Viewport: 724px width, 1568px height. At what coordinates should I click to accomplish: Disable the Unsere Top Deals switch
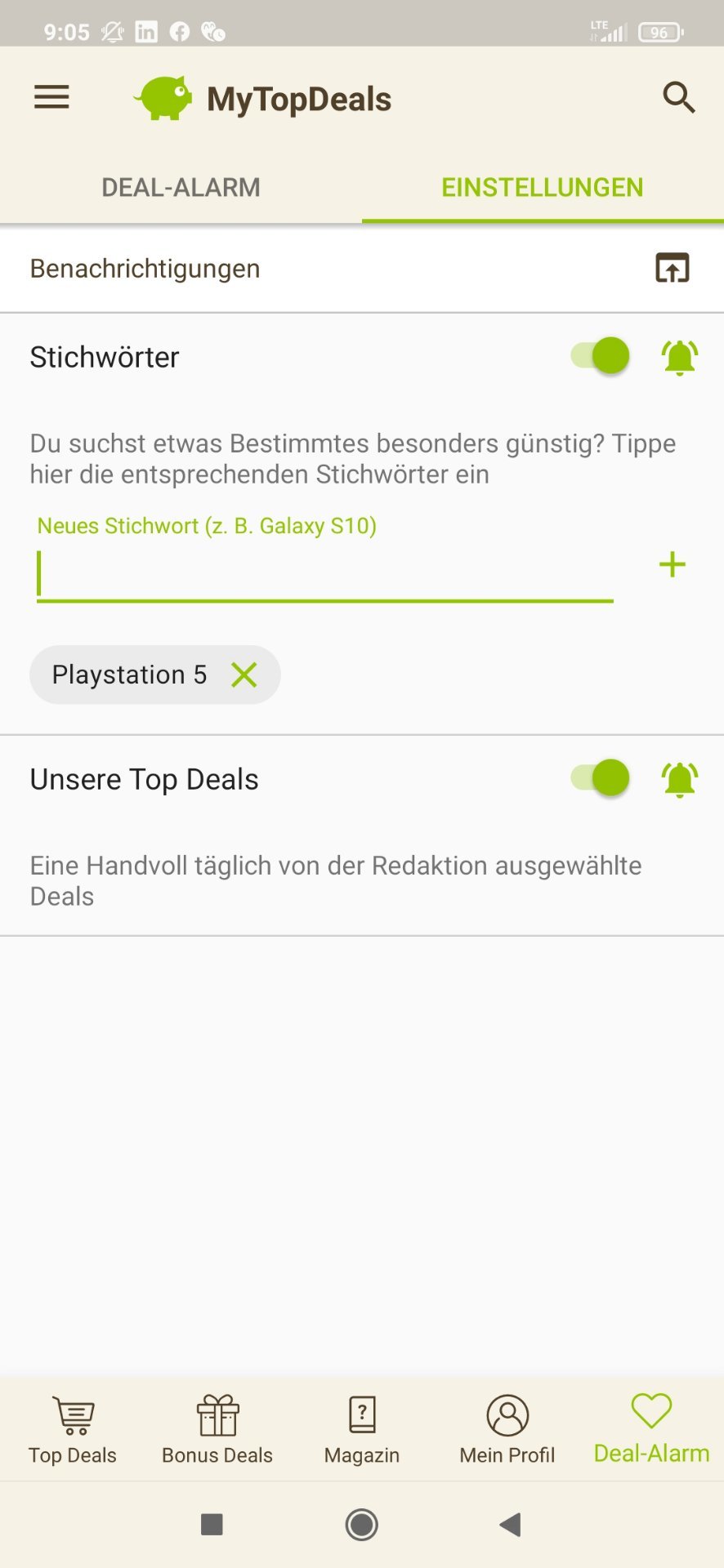click(x=601, y=777)
